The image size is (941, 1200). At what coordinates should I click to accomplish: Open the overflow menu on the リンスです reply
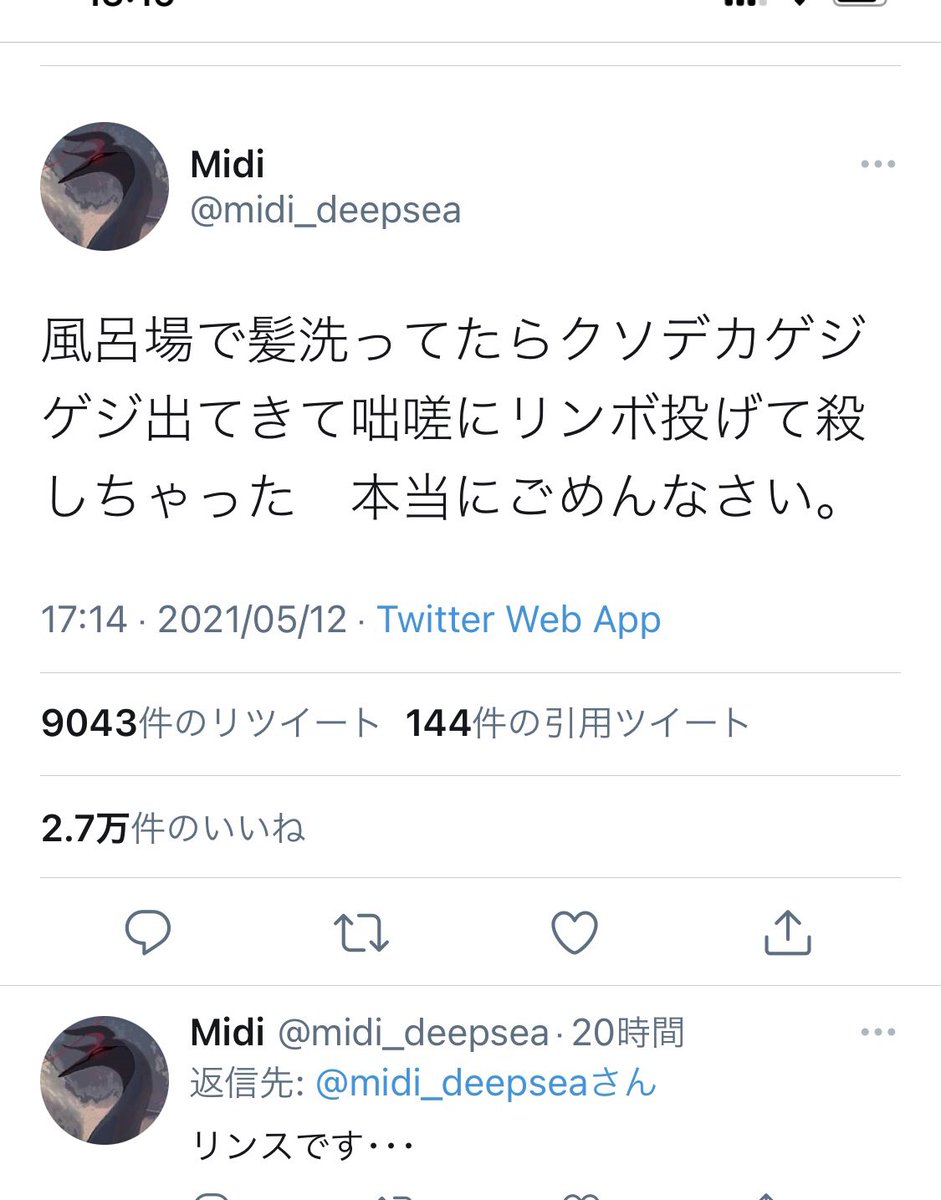[878, 1032]
